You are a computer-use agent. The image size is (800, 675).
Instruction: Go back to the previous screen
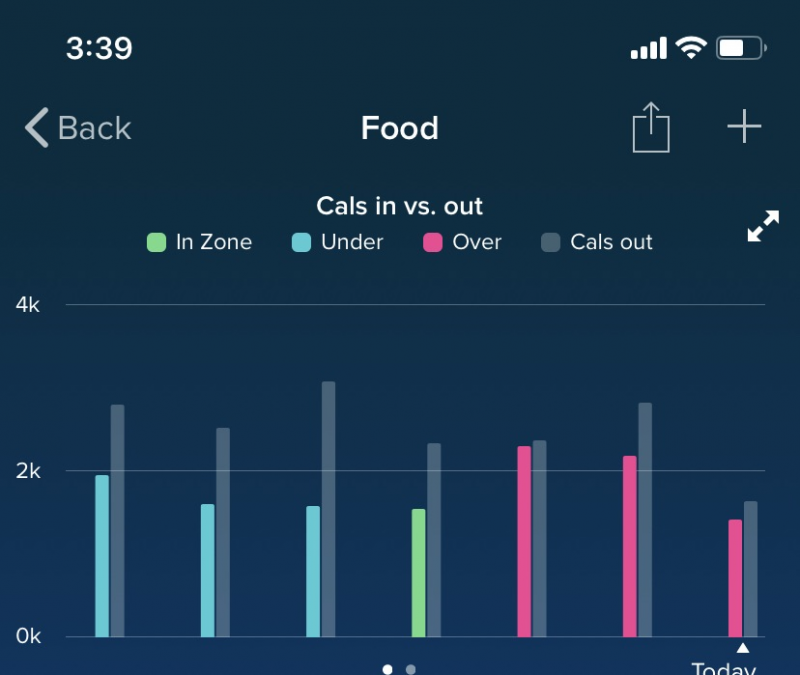[78, 128]
